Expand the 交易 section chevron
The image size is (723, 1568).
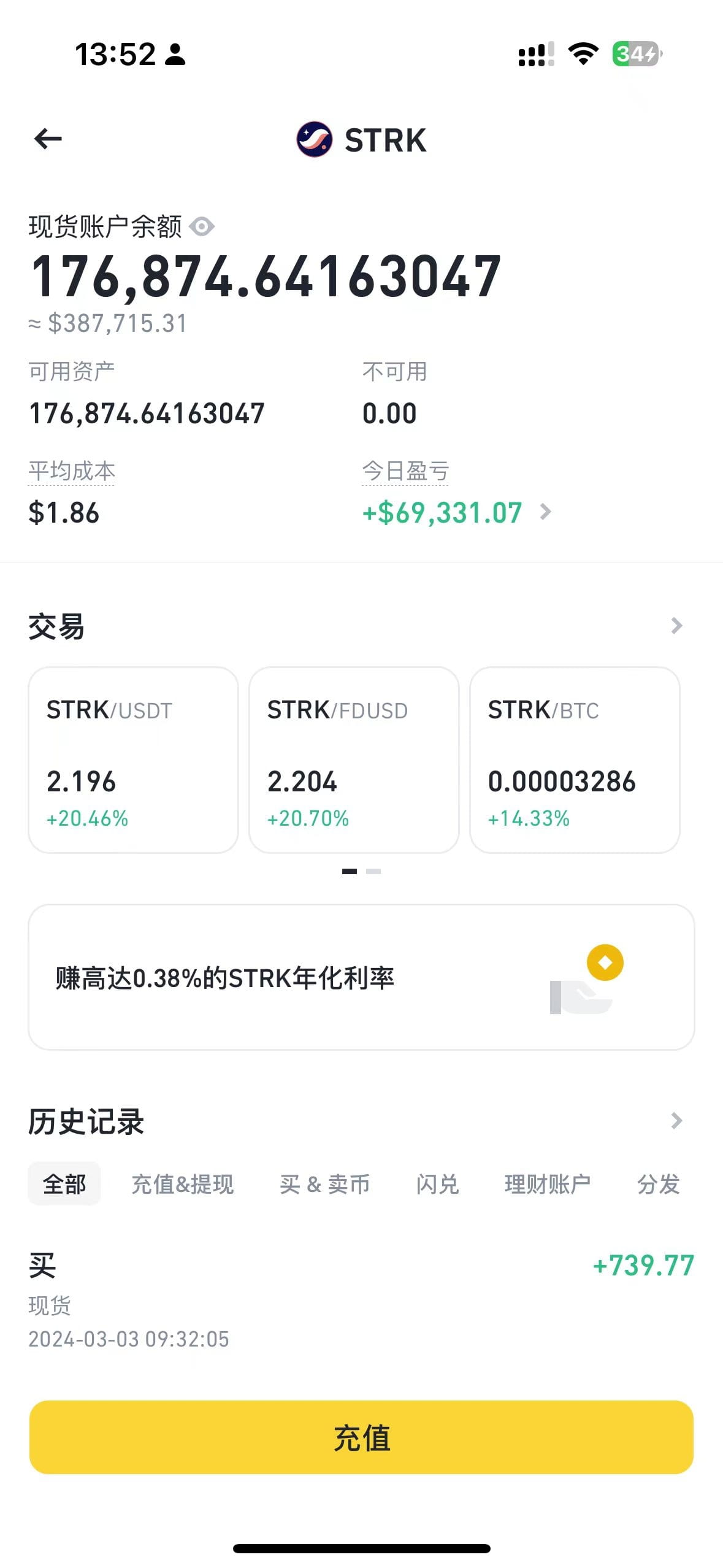click(x=676, y=626)
